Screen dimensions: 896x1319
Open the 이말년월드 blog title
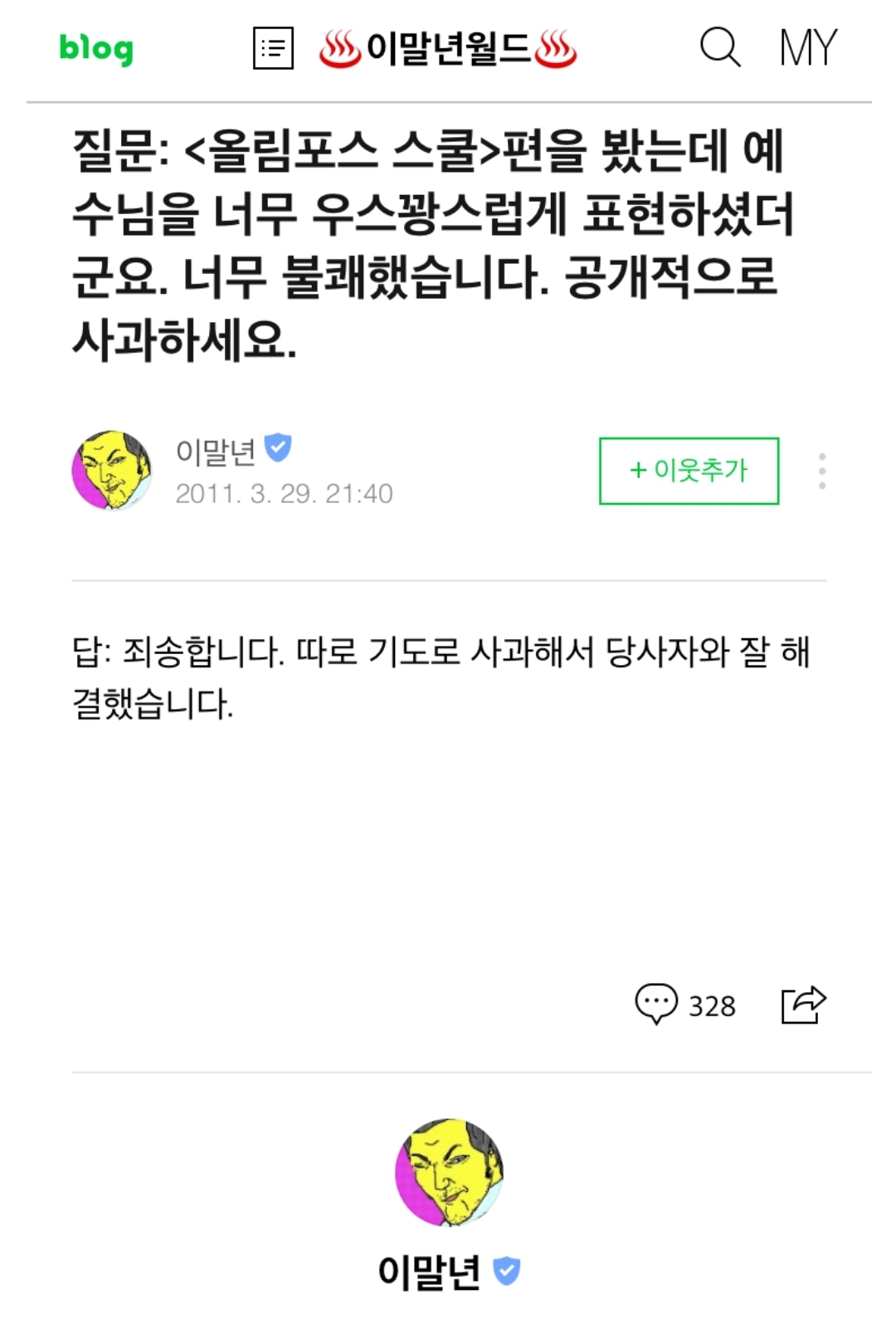(x=448, y=49)
